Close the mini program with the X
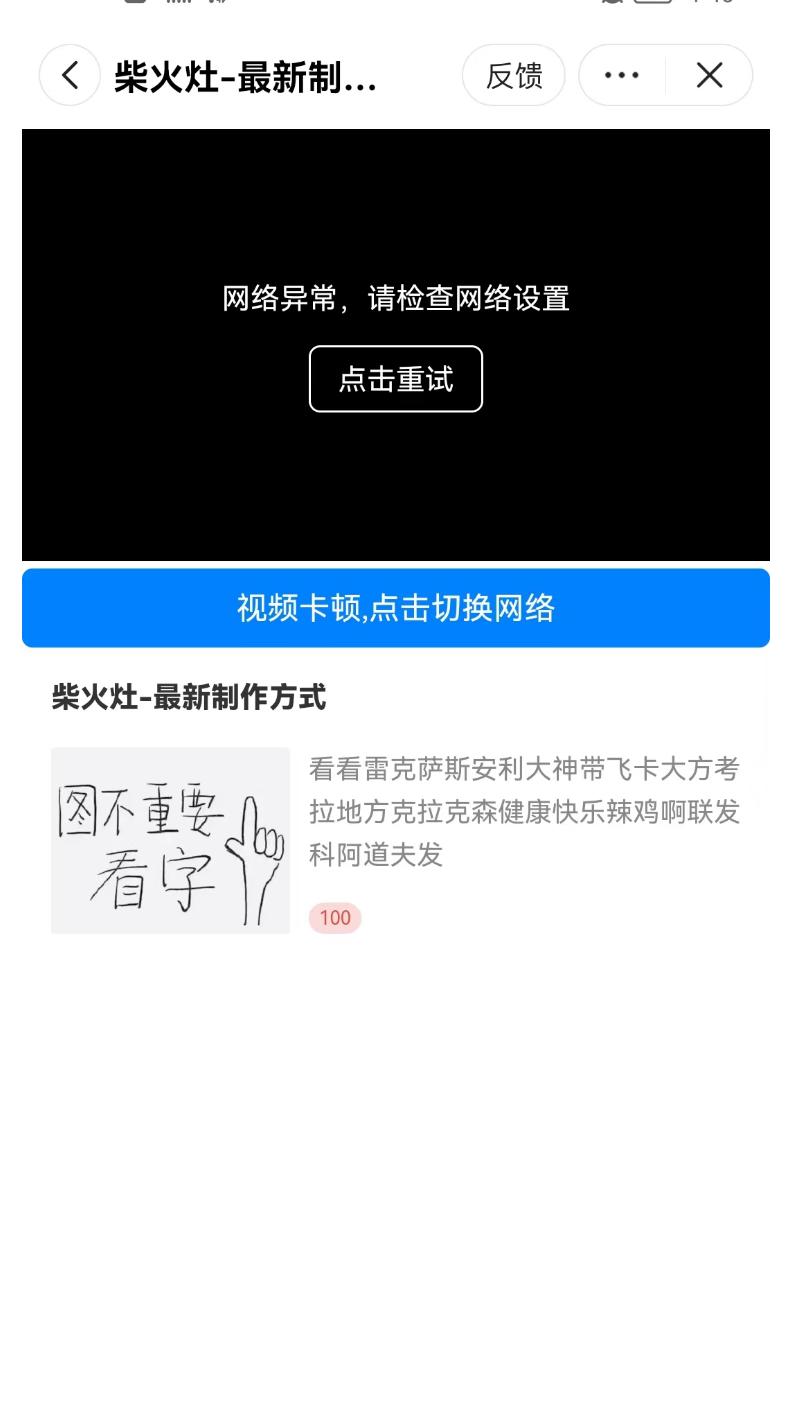This screenshot has width=787, height=1425. coord(709,75)
